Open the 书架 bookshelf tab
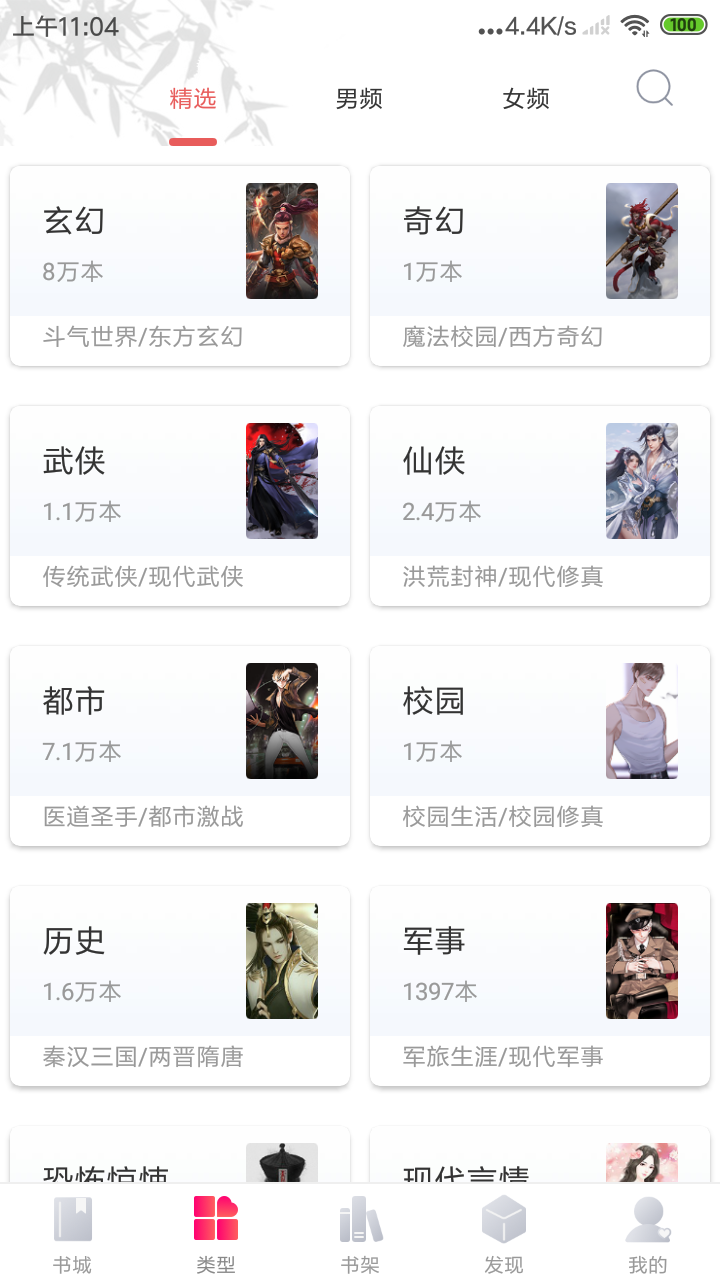Image resolution: width=720 pixels, height=1280 pixels. pyautogui.click(x=360, y=1235)
